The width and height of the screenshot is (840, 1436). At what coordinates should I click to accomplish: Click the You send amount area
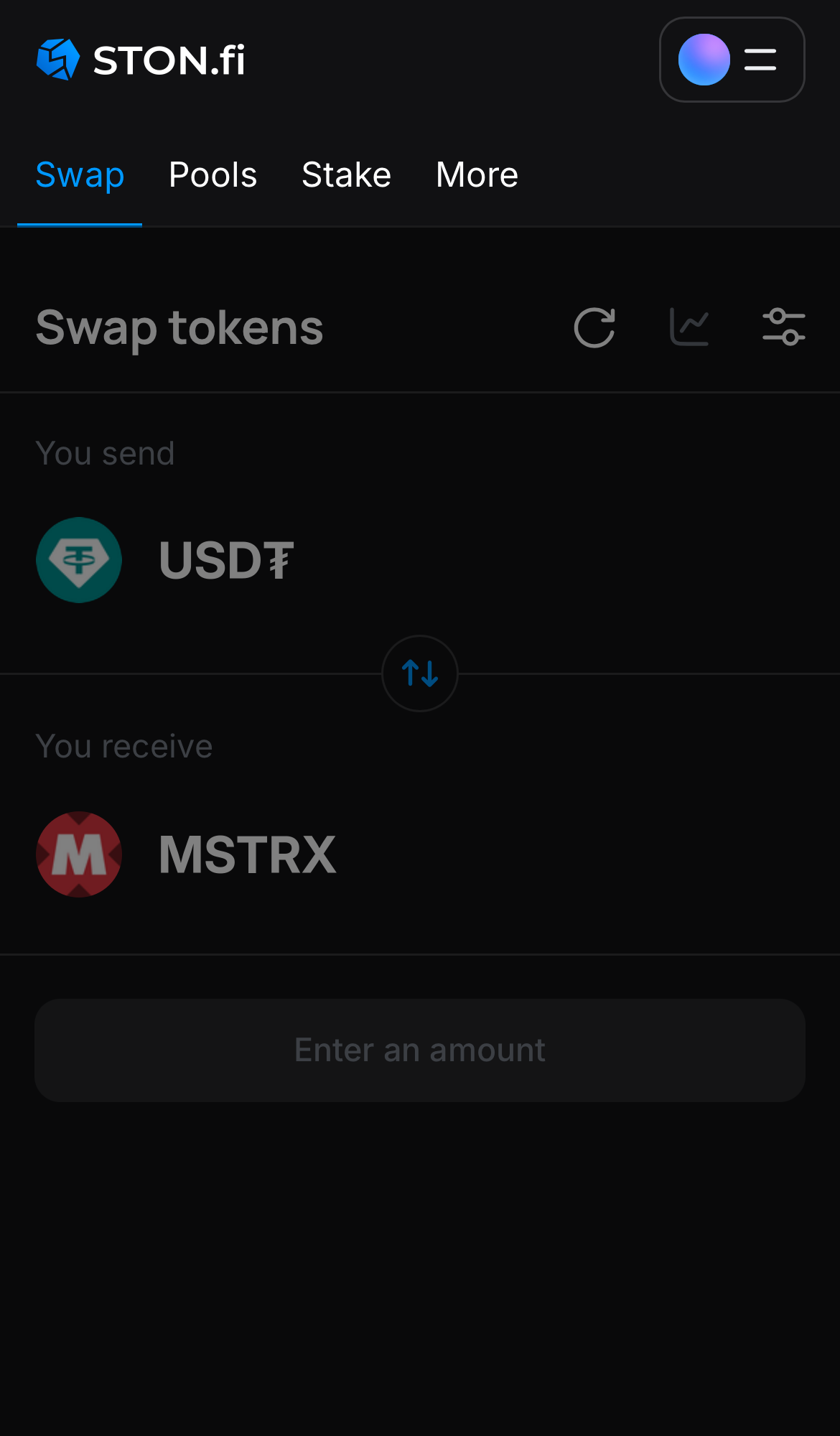pos(574,560)
